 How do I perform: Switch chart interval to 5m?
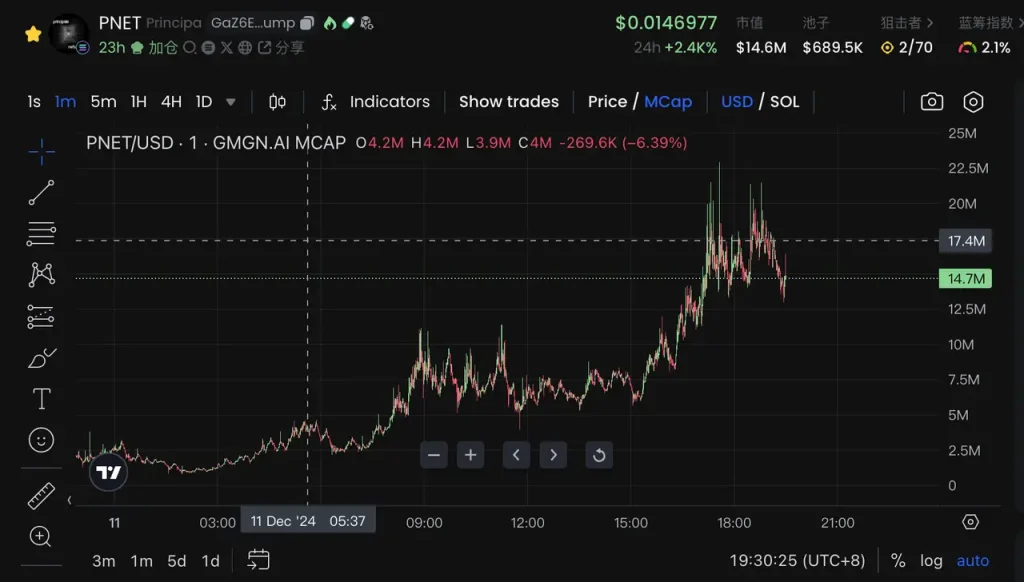click(103, 101)
